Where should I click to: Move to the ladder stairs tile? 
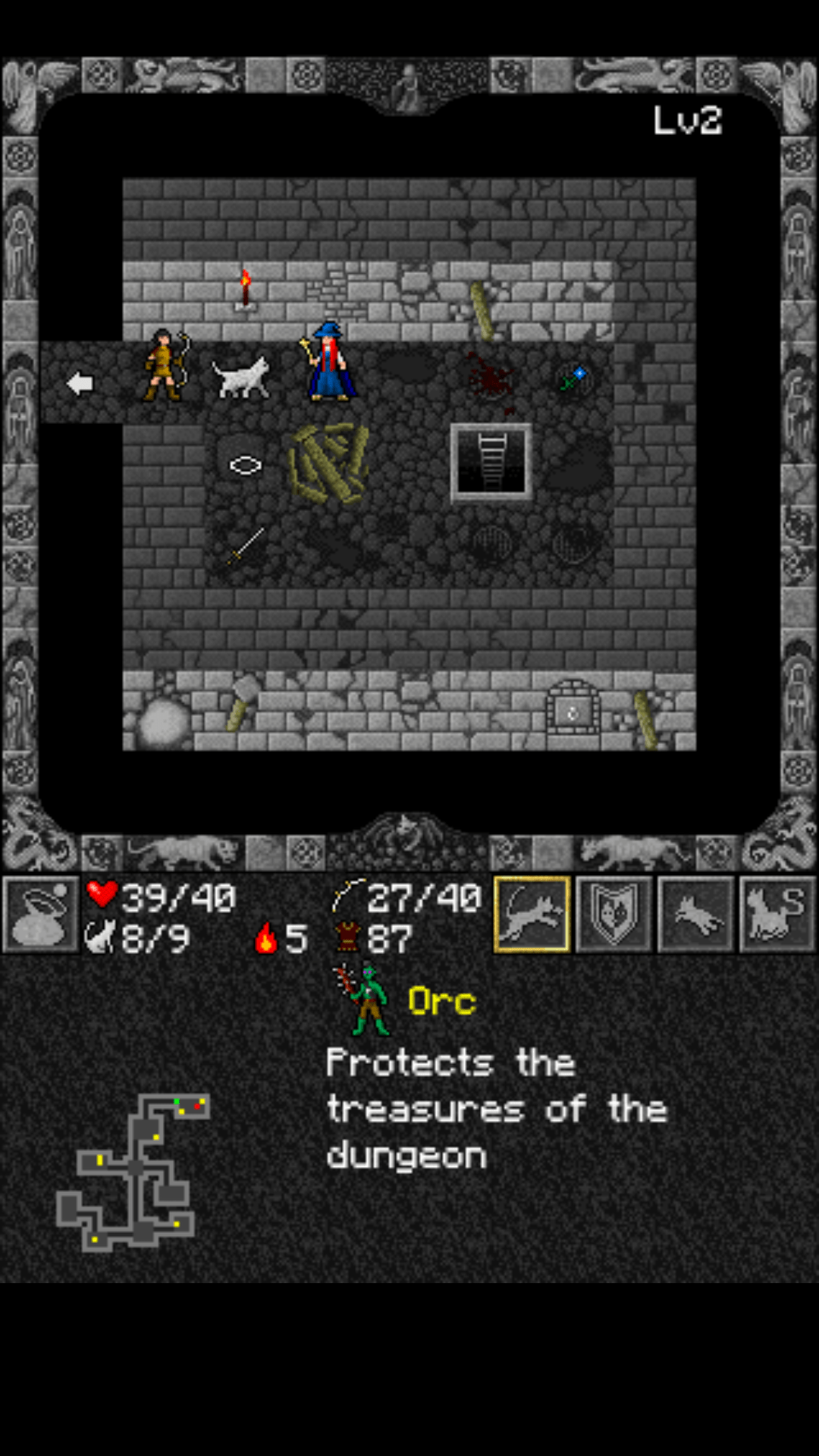pyautogui.click(x=491, y=463)
